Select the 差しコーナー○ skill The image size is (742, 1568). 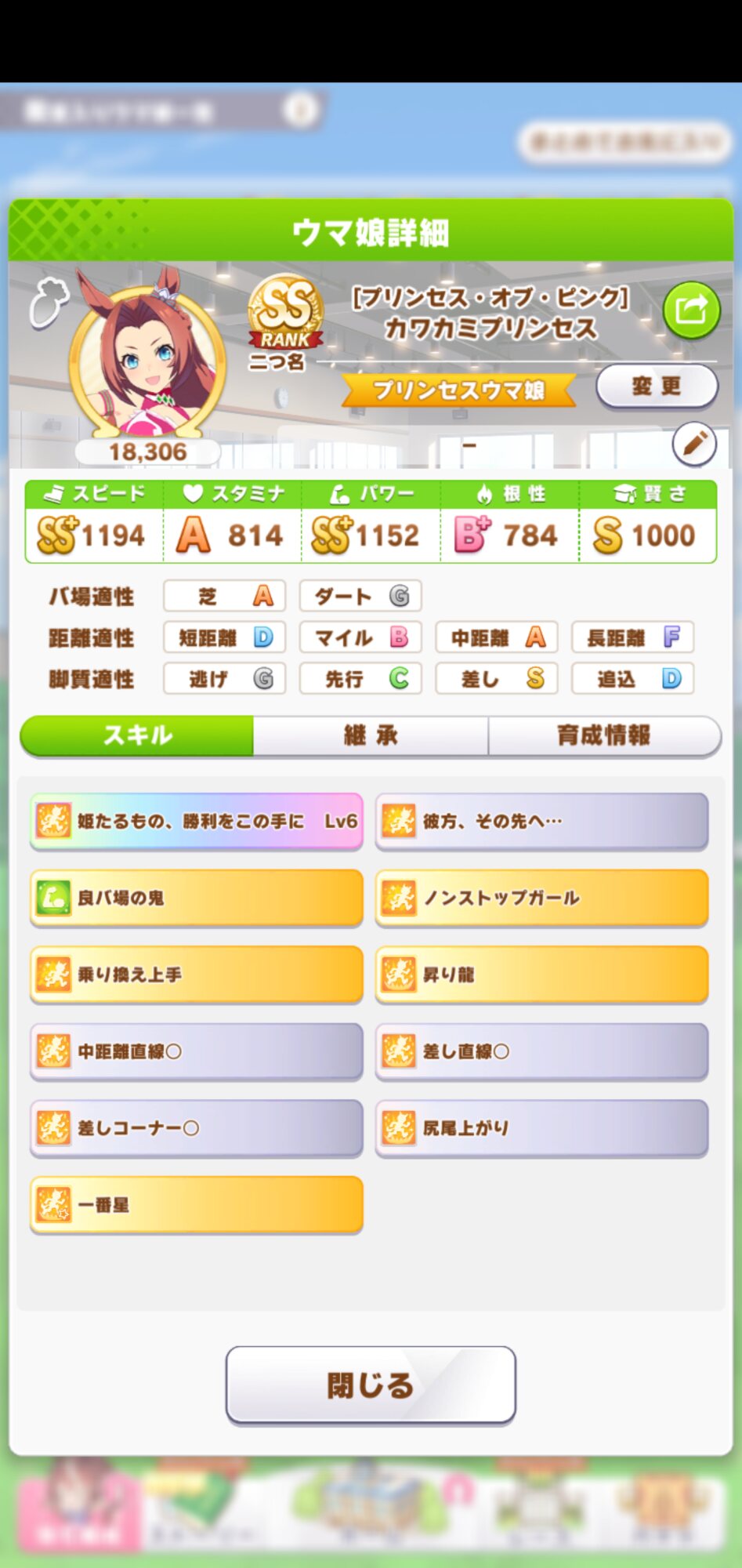click(196, 1128)
